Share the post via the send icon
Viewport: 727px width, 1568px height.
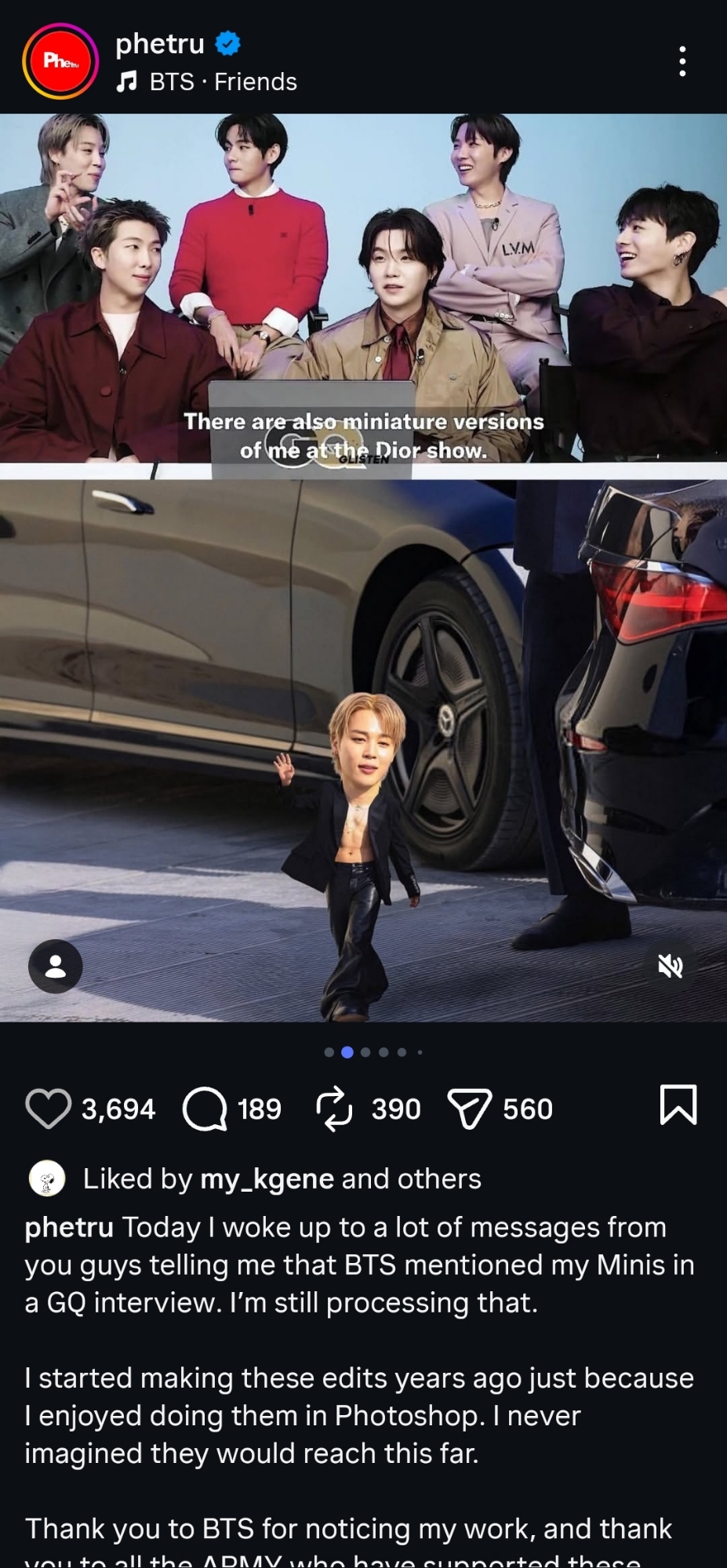click(x=469, y=1108)
